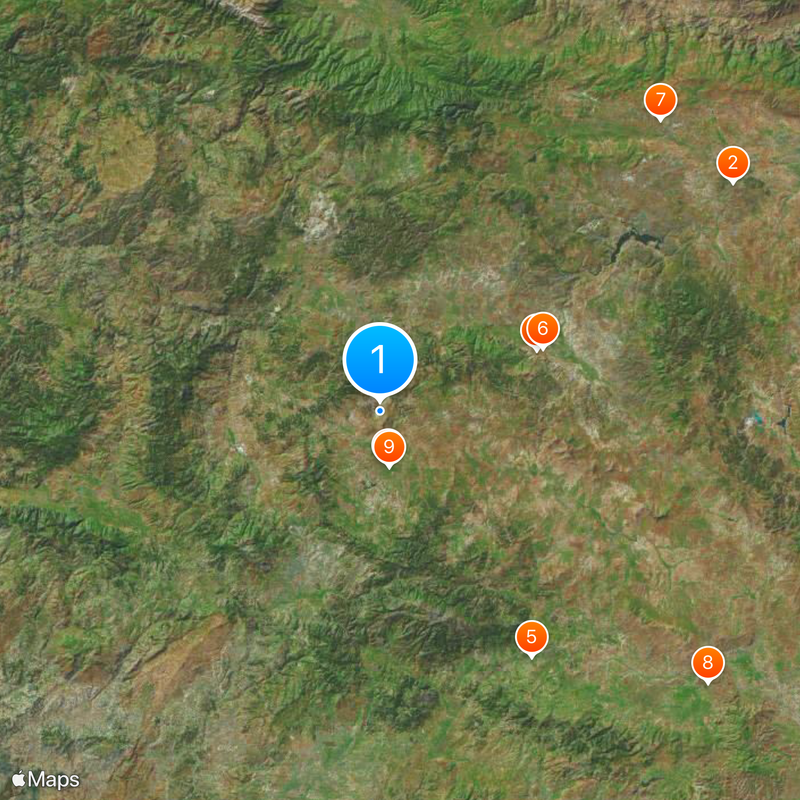Tap map pin number 2
Image resolution: width=800 pixels, height=800 pixels.
pos(733,163)
